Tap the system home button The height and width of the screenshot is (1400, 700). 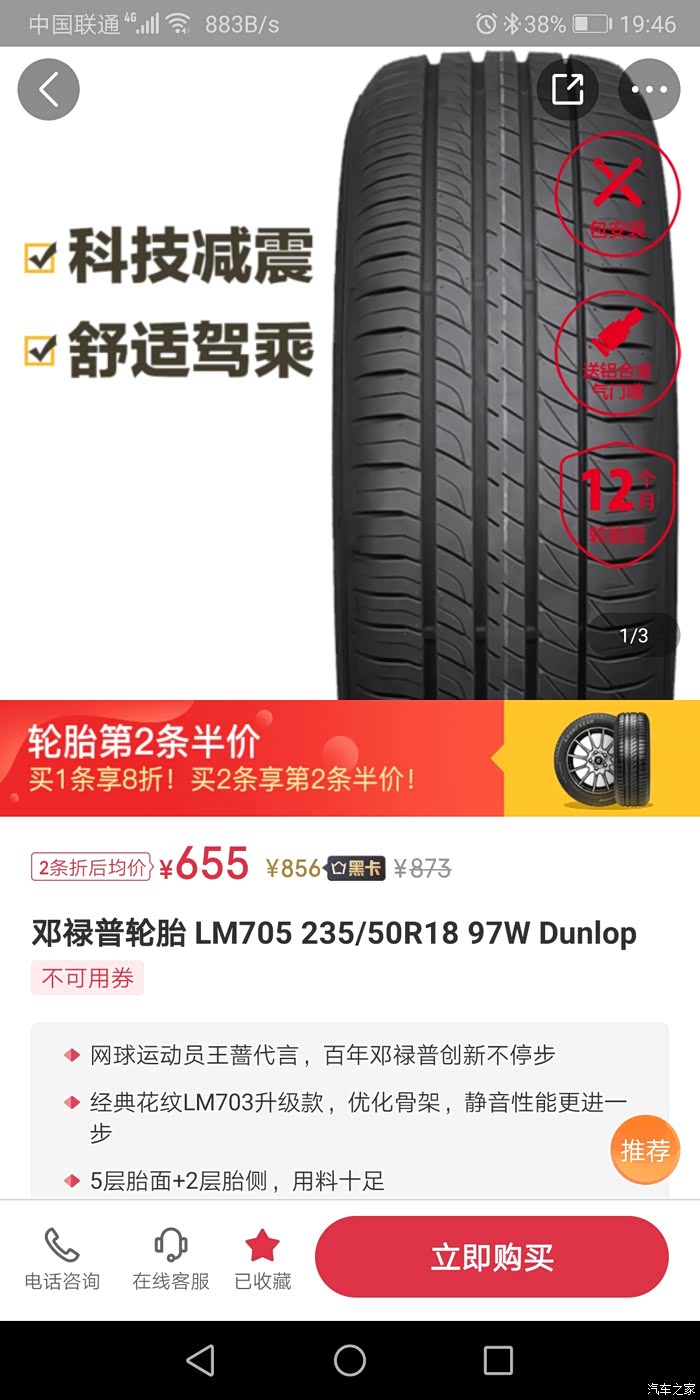350,1360
